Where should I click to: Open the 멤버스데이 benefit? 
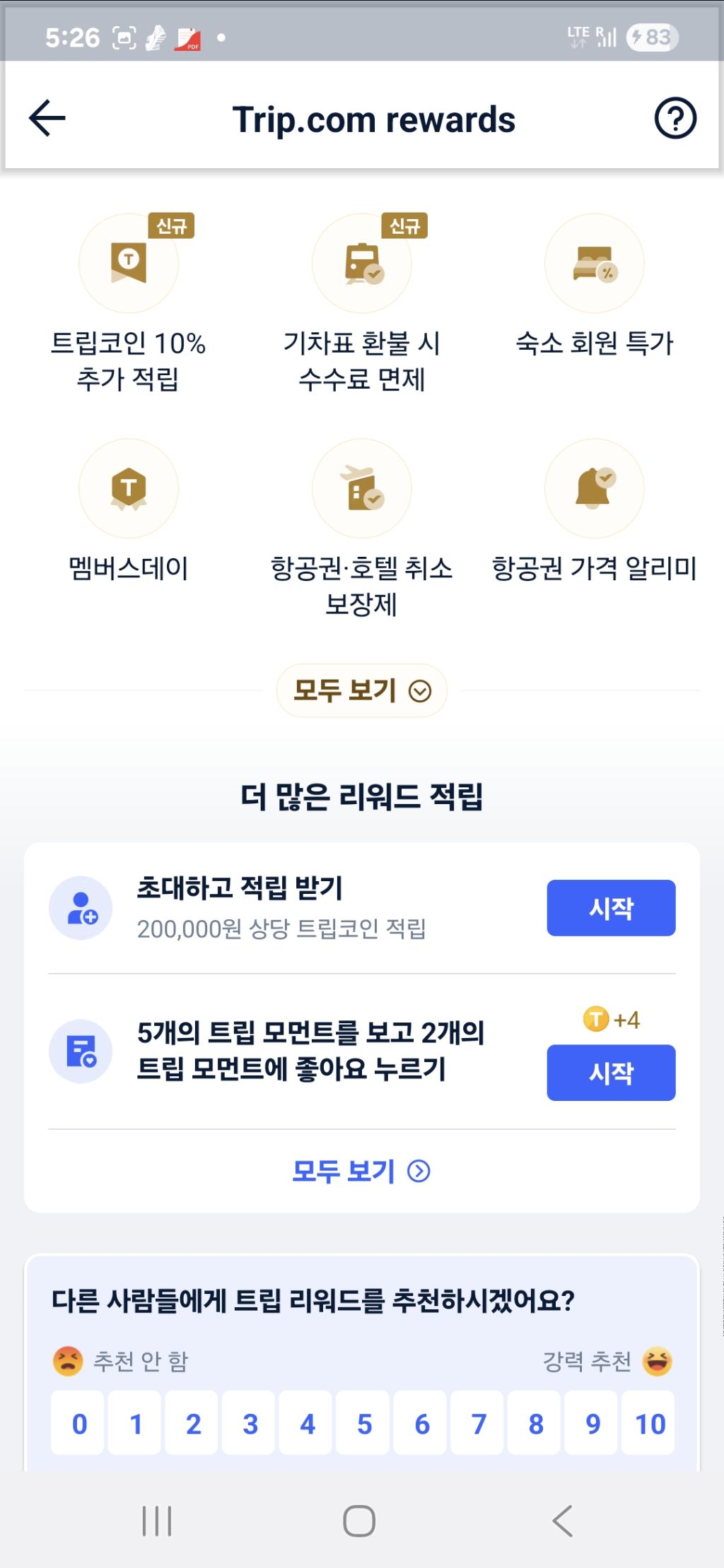point(128,512)
